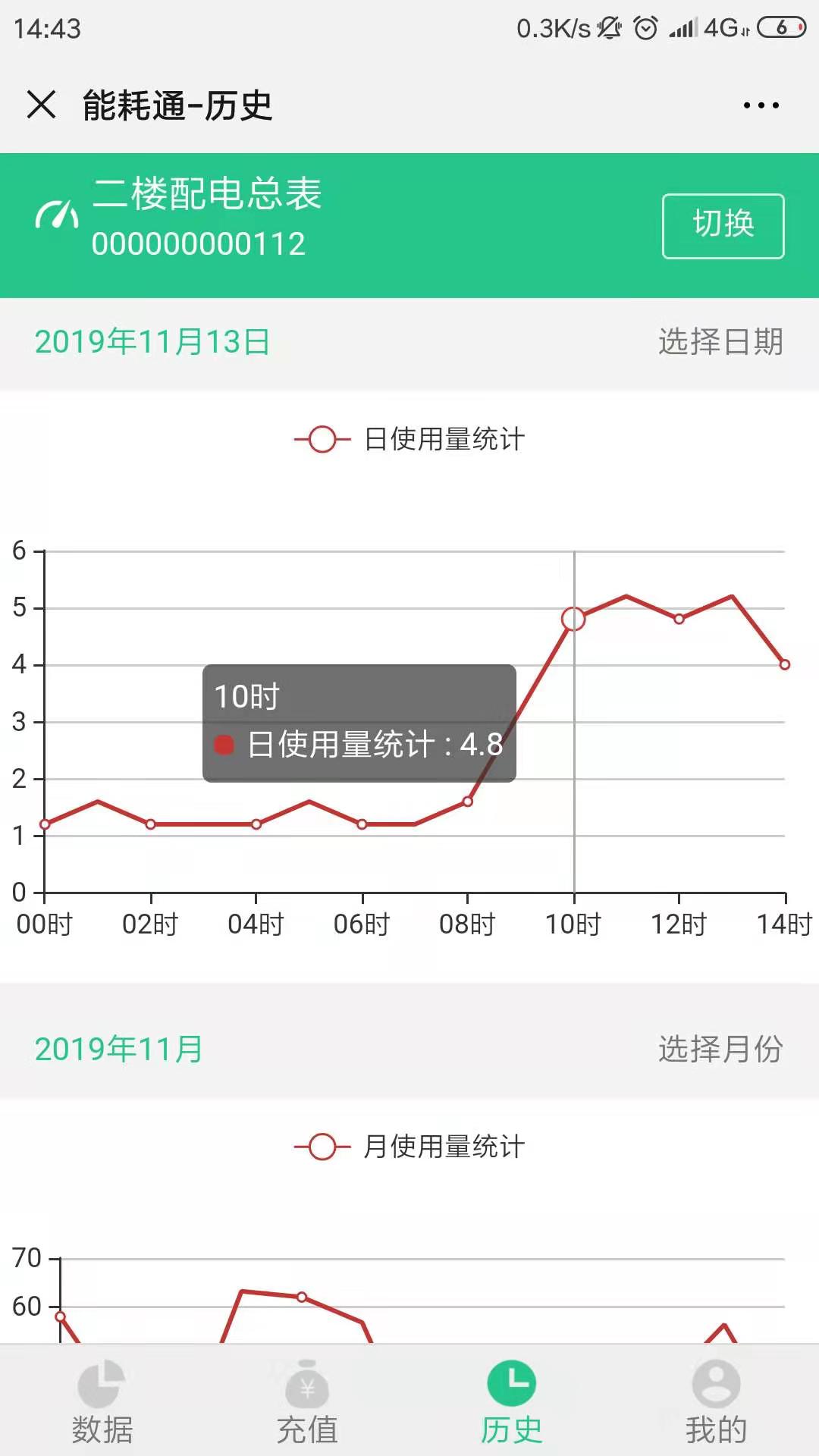The width and height of the screenshot is (819, 1456).
Task: Toggle the 日使用量统计 legend series
Action: (x=409, y=439)
